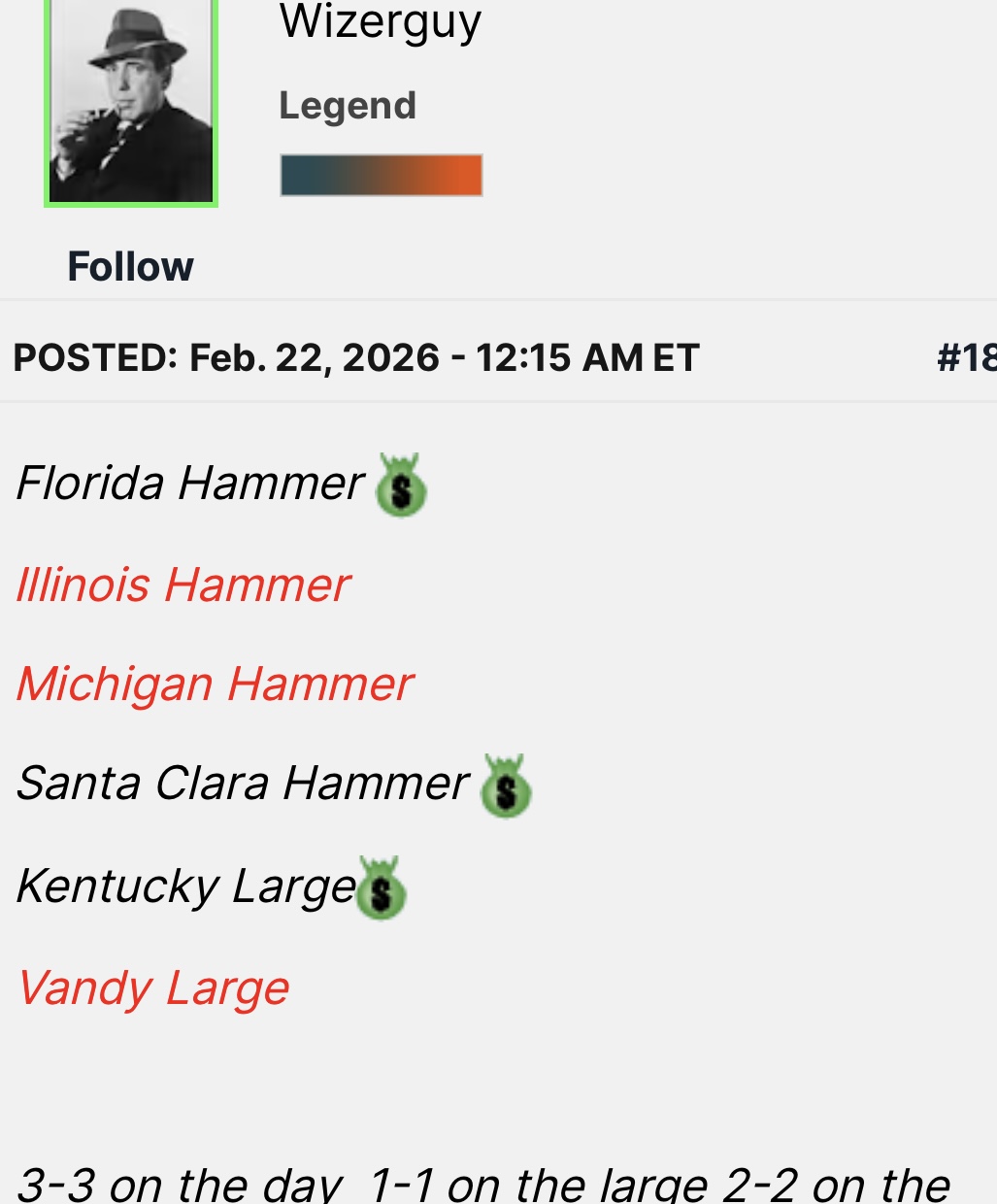Screen dimensions: 997x1204
Task: Open Wizerguy's profile picture
Action: pos(131,102)
